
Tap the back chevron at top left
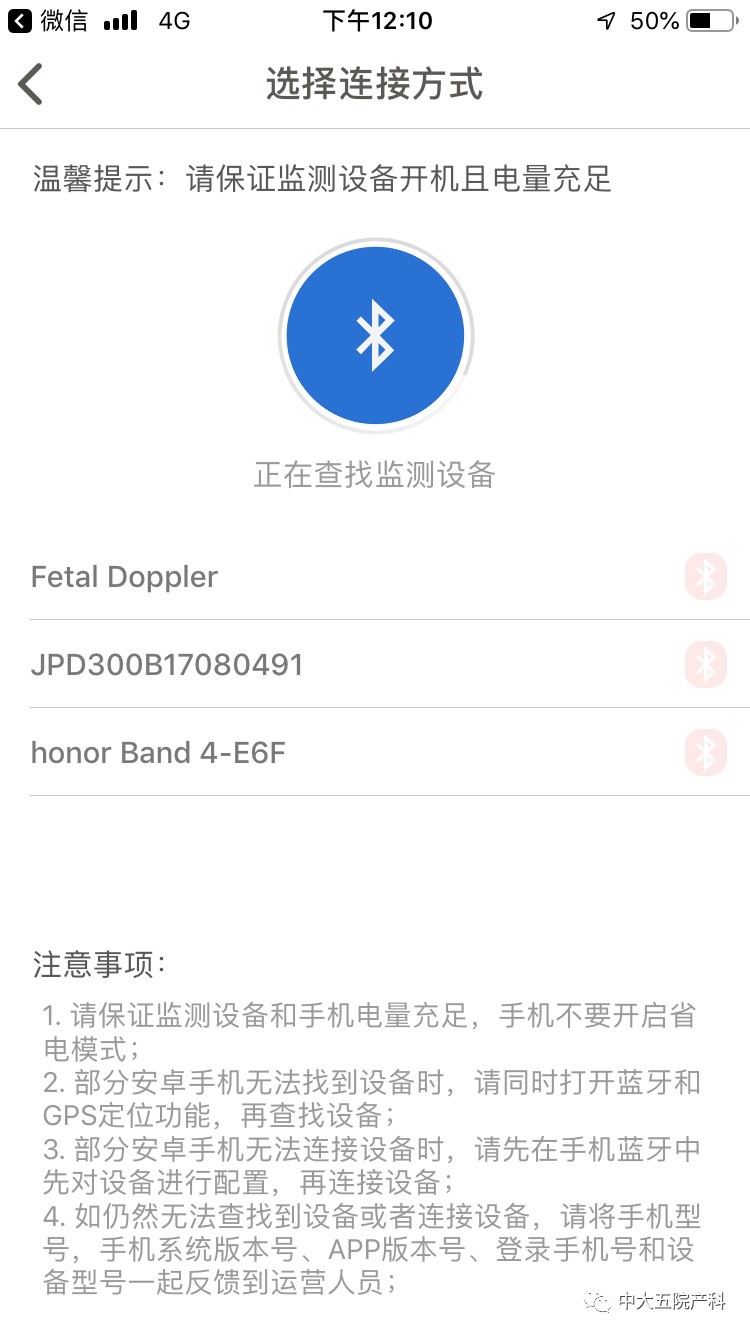[30, 84]
